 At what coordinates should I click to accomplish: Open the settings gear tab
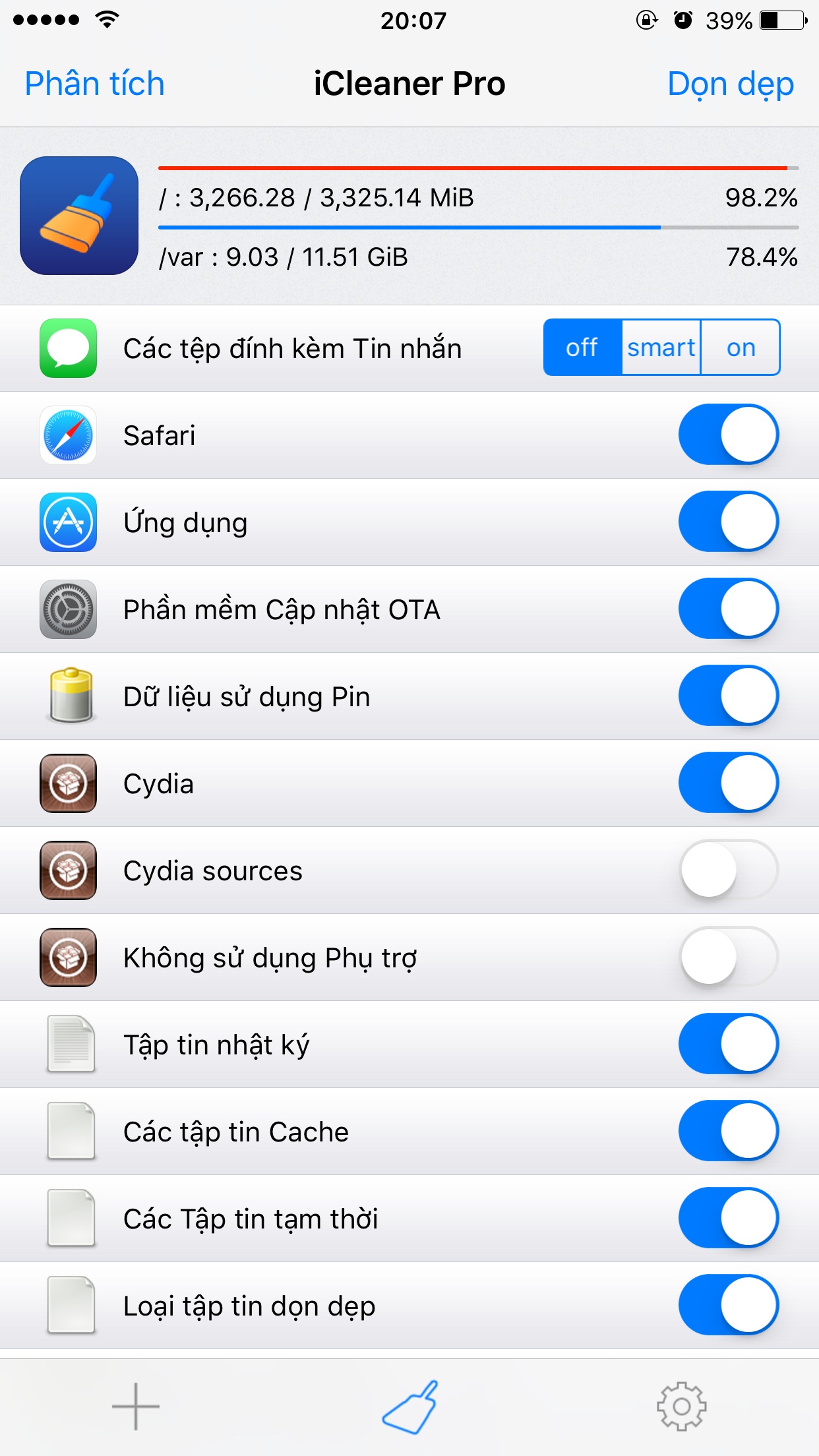tap(681, 1407)
